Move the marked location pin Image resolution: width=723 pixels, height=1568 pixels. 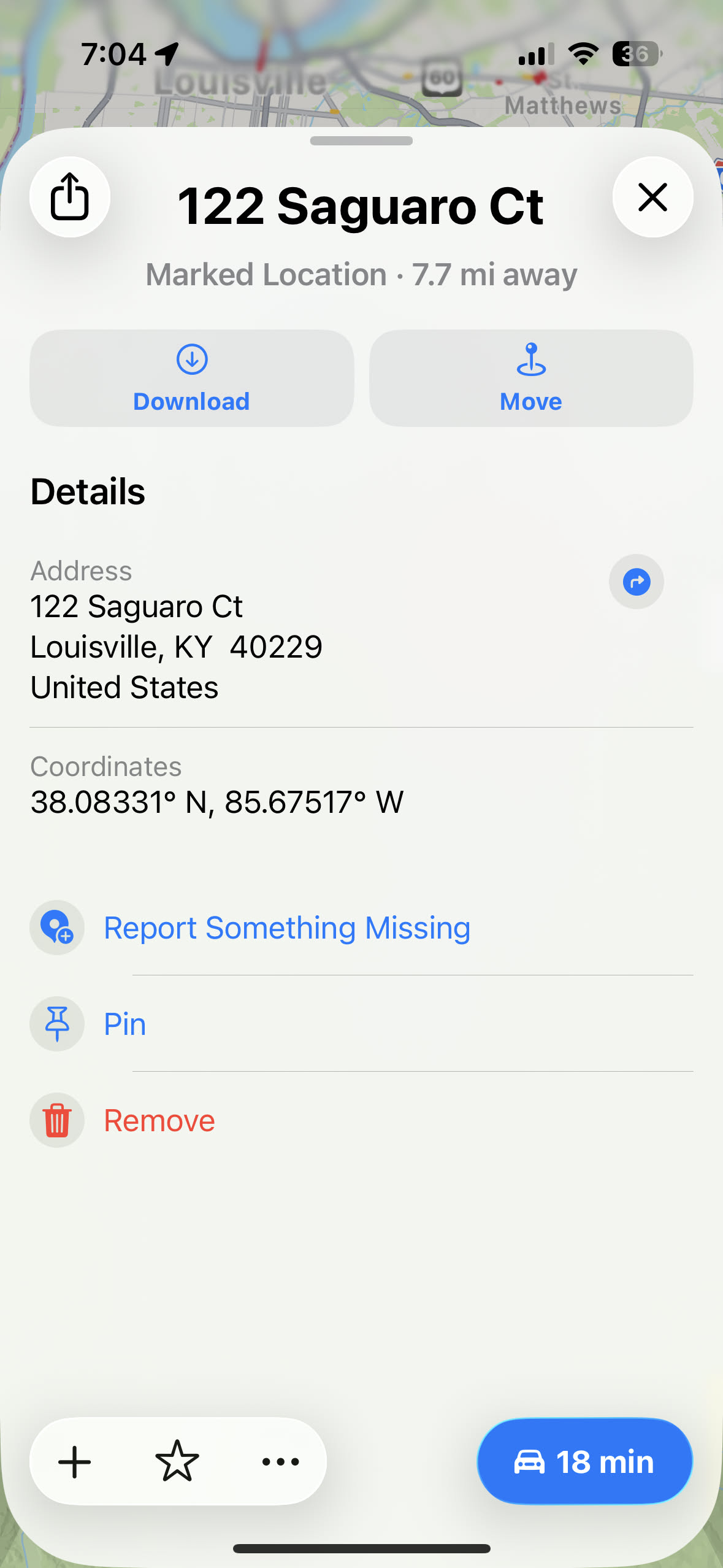pyautogui.click(x=531, y=378)
